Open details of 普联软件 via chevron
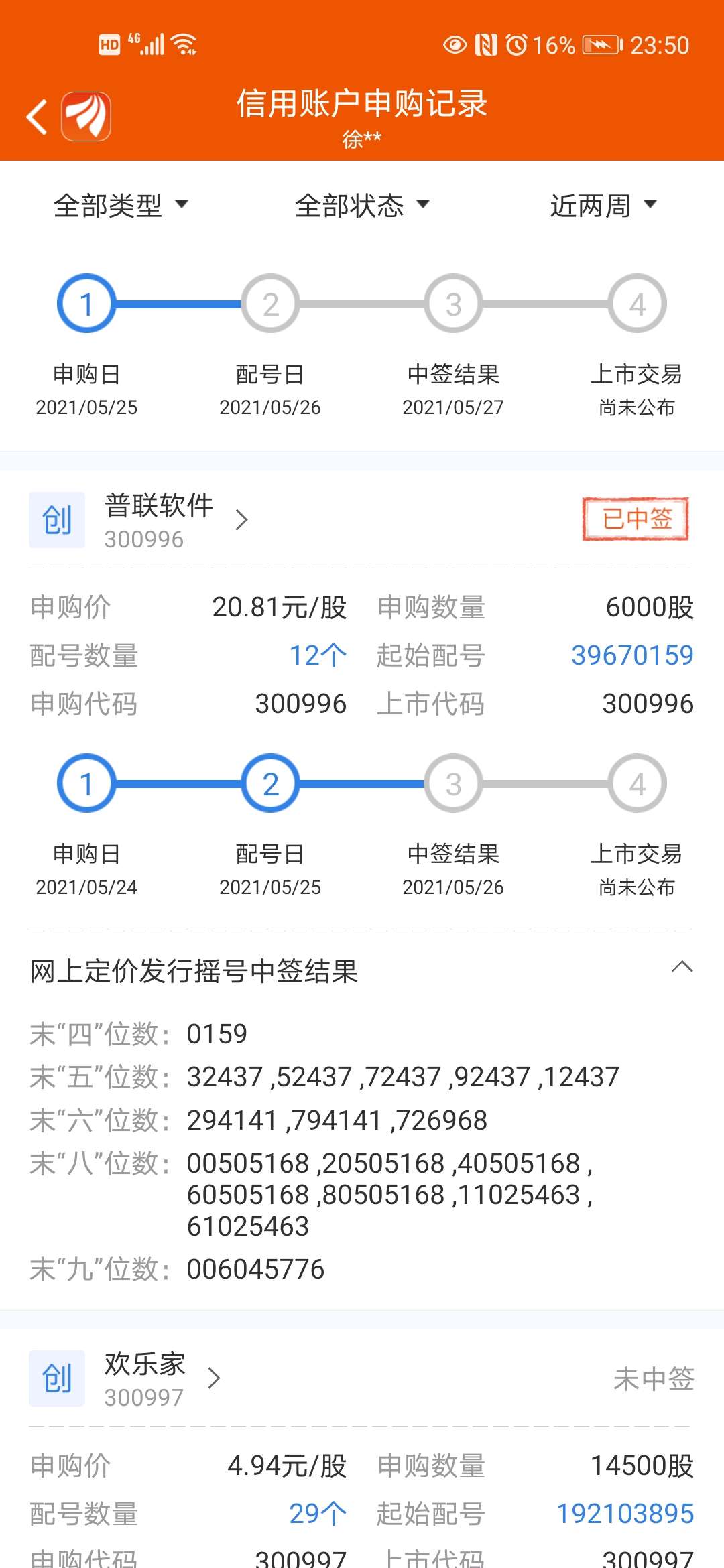The image size is (724, 1568). click(241, 519)
